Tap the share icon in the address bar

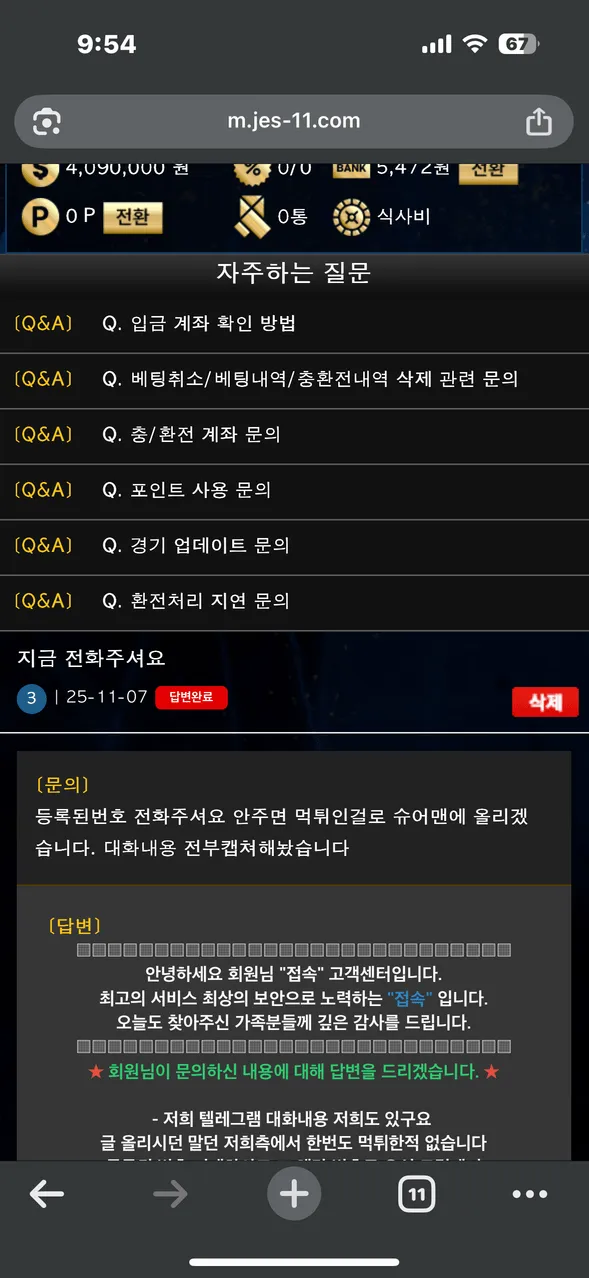click(x=538, y=122)
